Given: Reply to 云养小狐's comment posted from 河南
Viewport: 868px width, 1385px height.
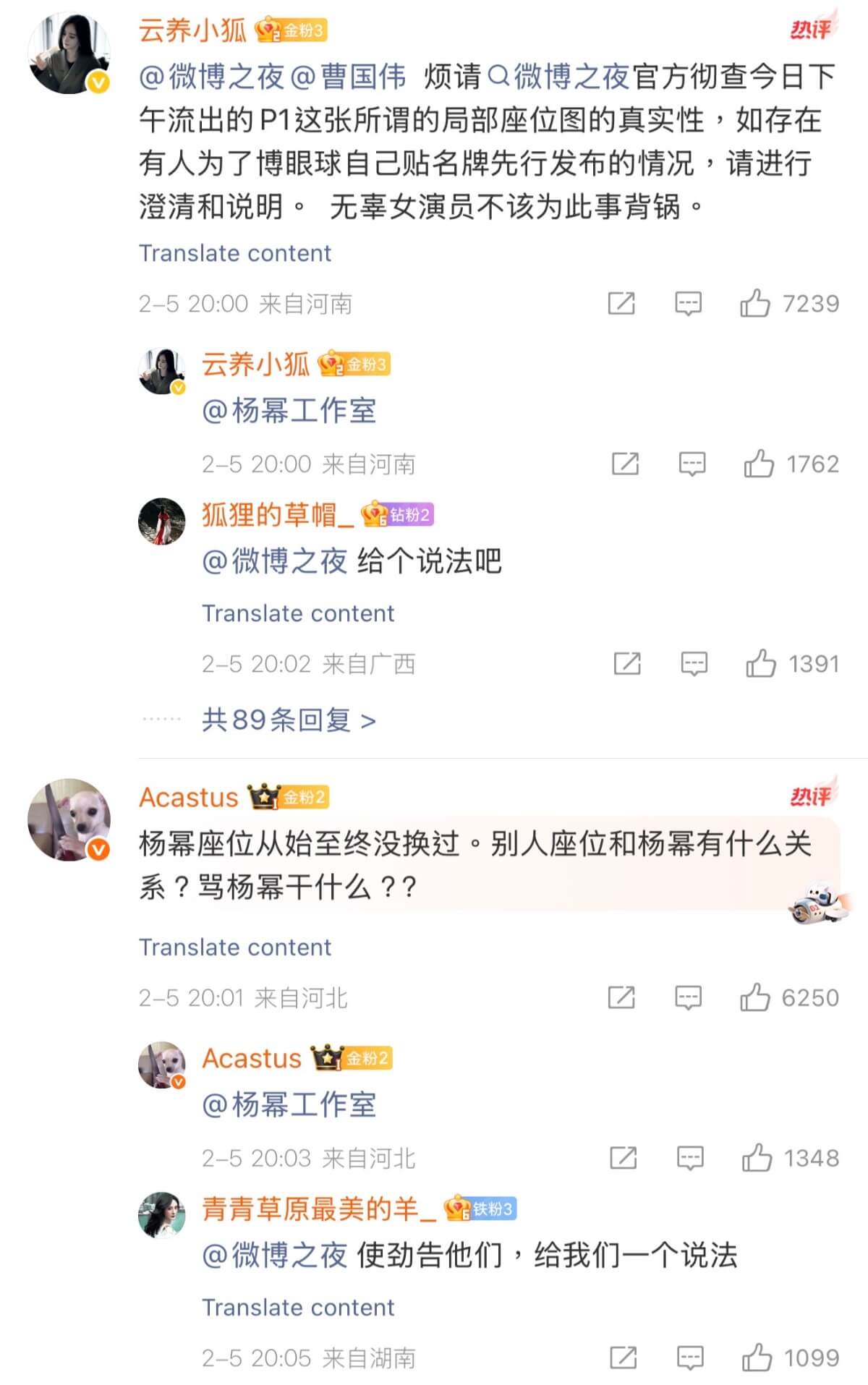Looking at the screenshot, I should point(687,303).
